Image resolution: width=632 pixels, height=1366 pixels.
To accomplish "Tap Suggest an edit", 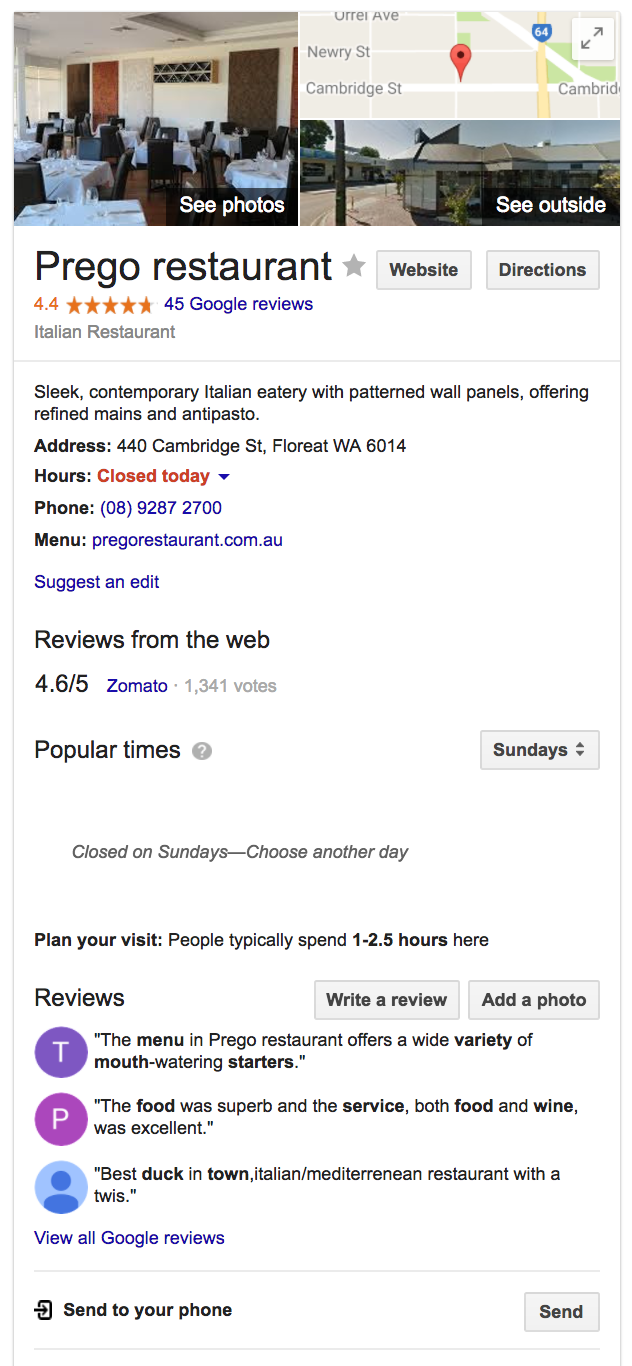I will tap(97, 582).
